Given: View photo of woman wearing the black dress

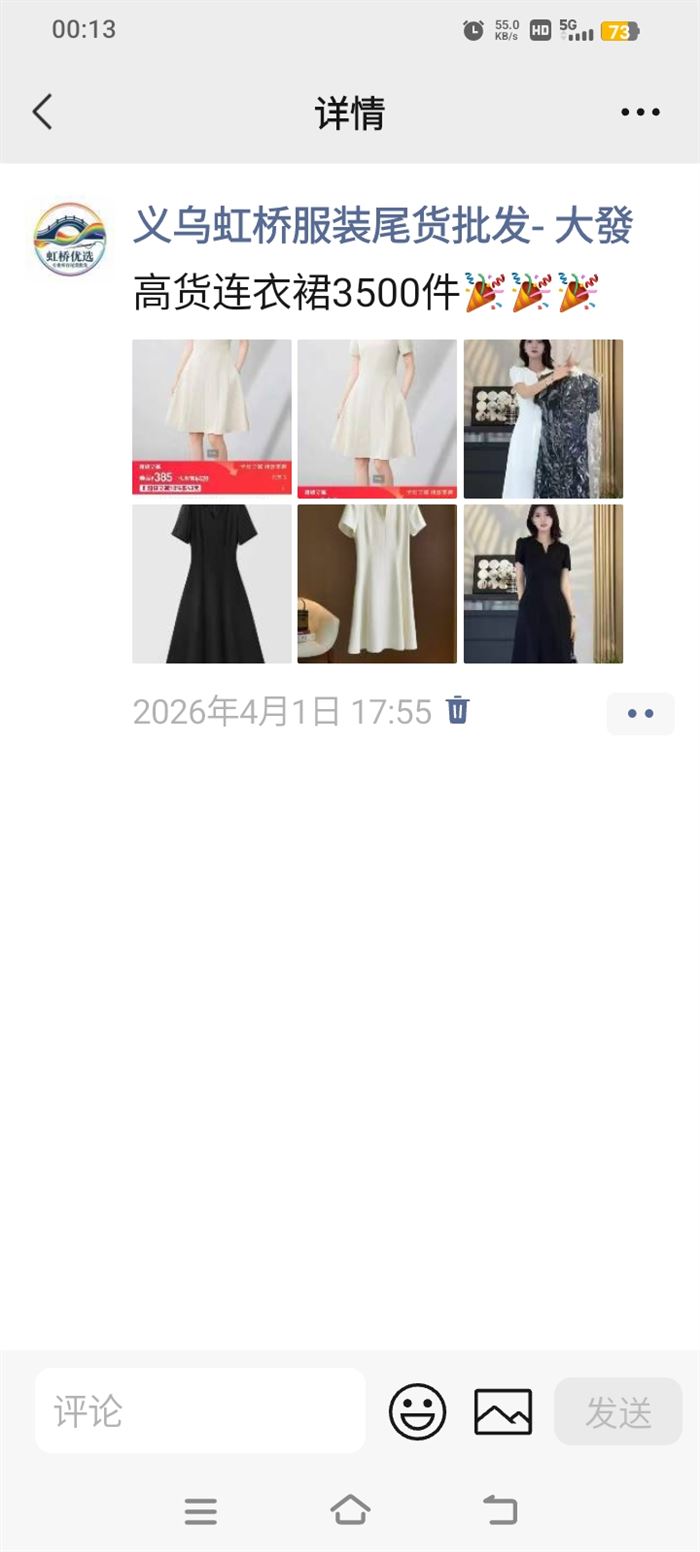Looking at the screenshot, I should pyautogui.click(x=543, y=583).
